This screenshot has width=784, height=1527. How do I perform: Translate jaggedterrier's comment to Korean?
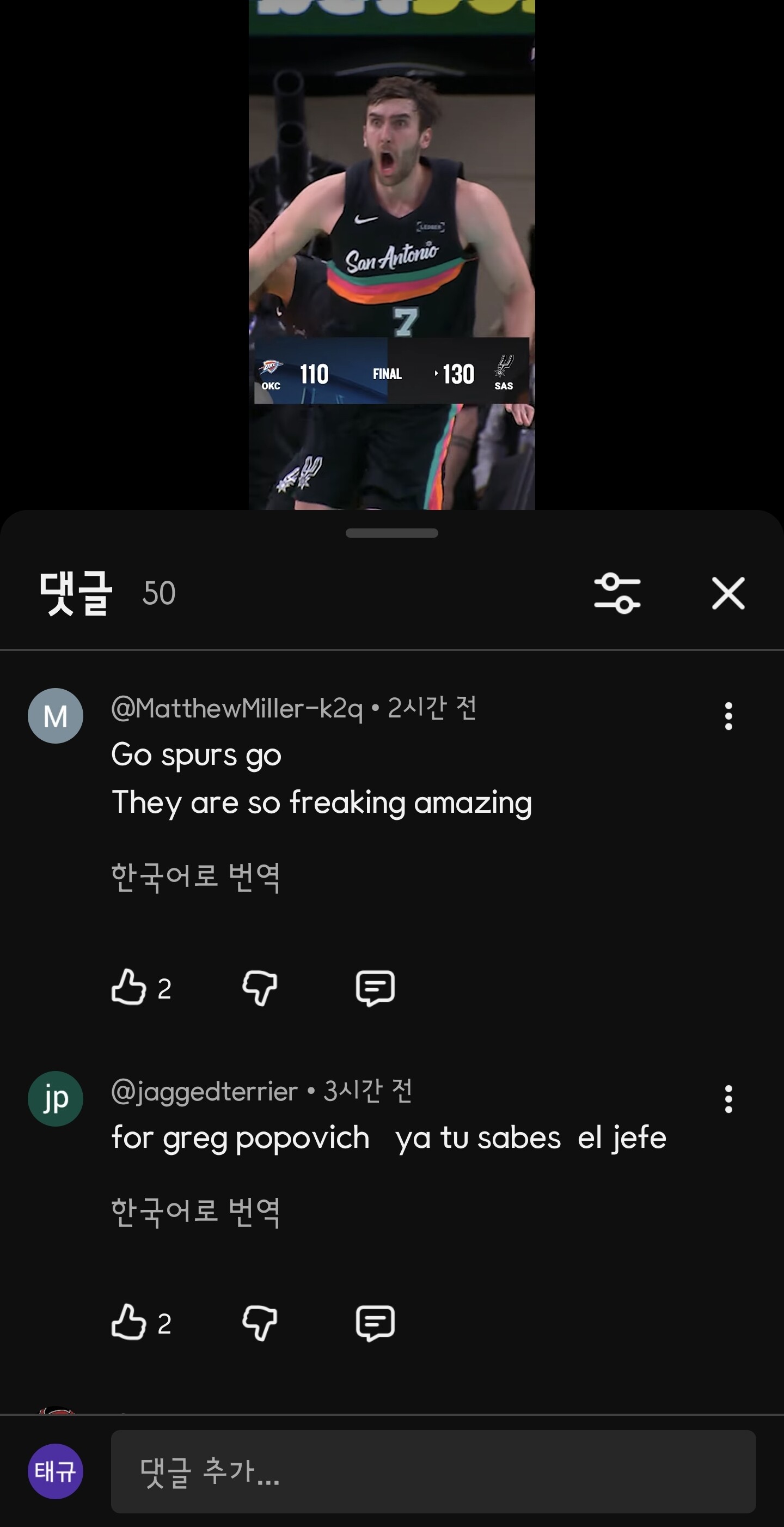click(x=195, y=1212)
